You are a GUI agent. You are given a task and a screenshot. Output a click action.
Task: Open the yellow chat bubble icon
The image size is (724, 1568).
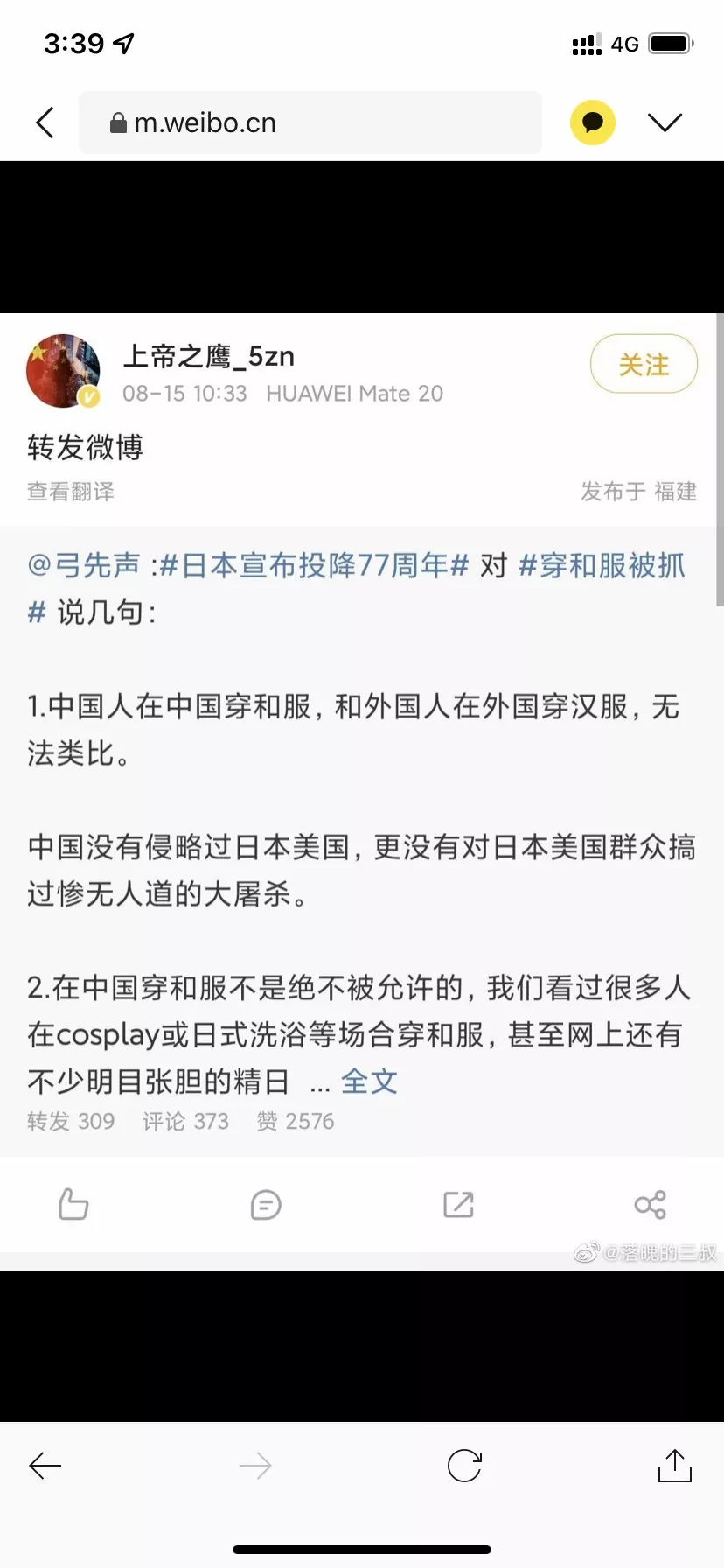(x=593, y=122)
